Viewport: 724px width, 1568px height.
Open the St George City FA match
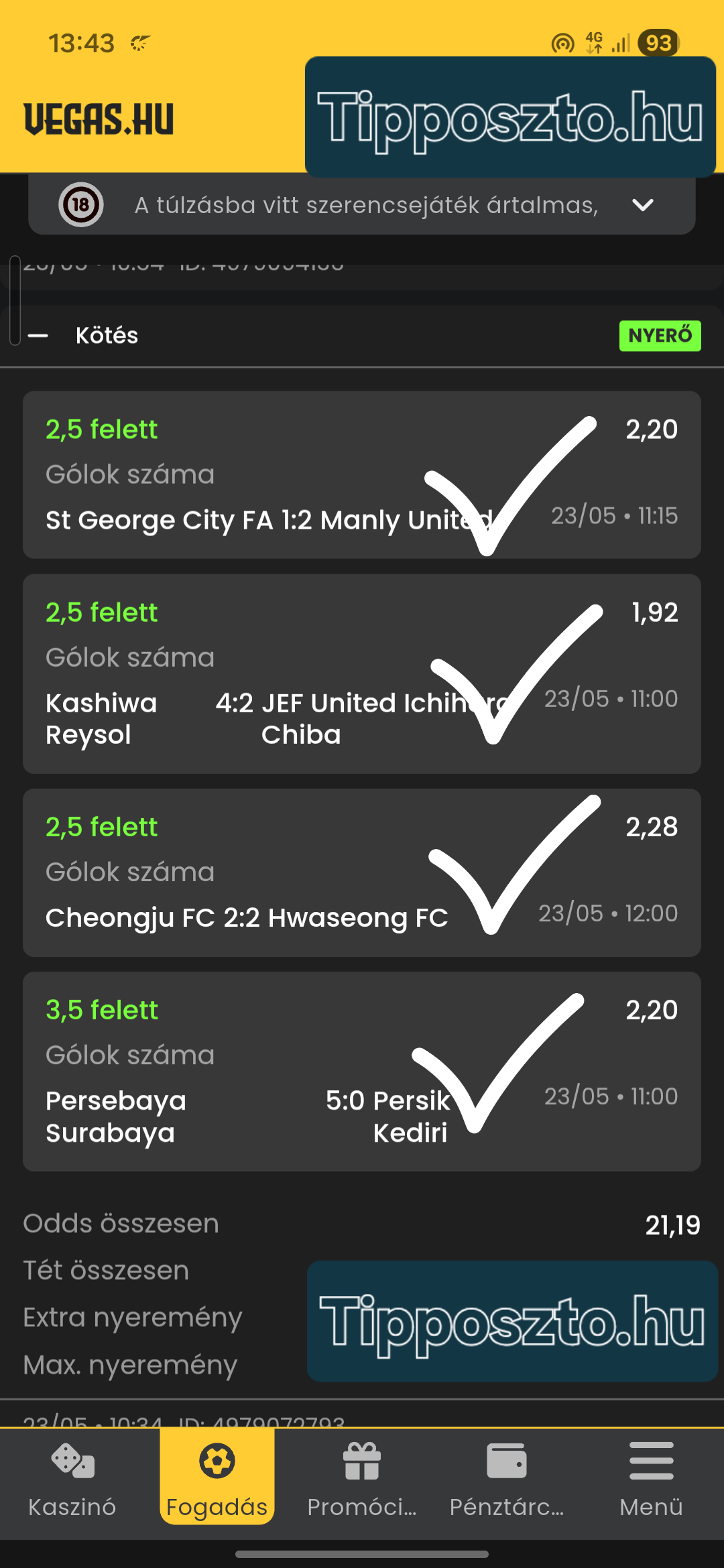click(362, 474)
